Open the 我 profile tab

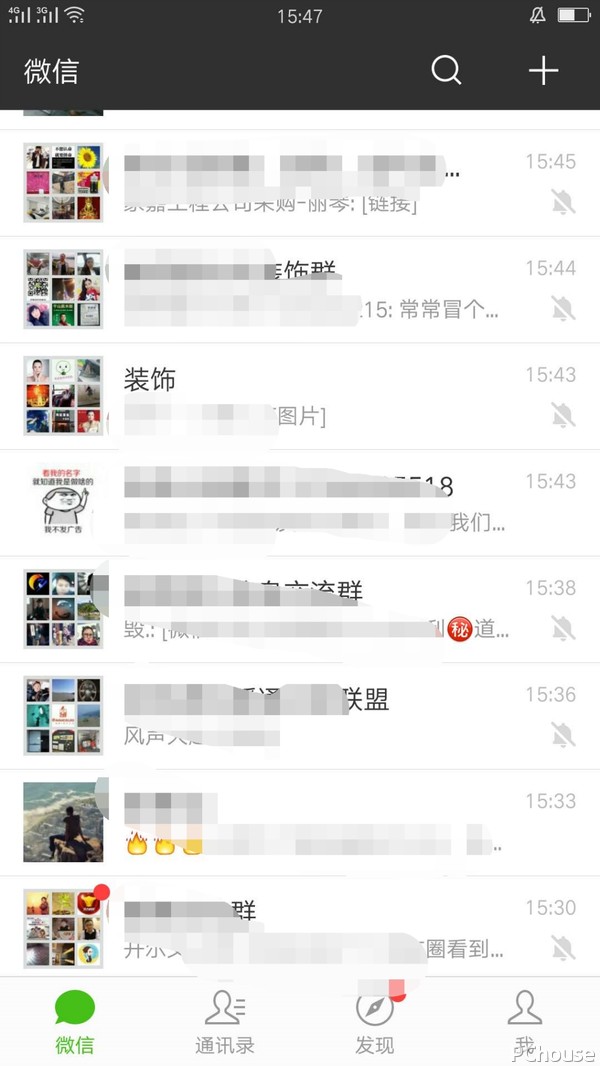tap(524, 1020)
